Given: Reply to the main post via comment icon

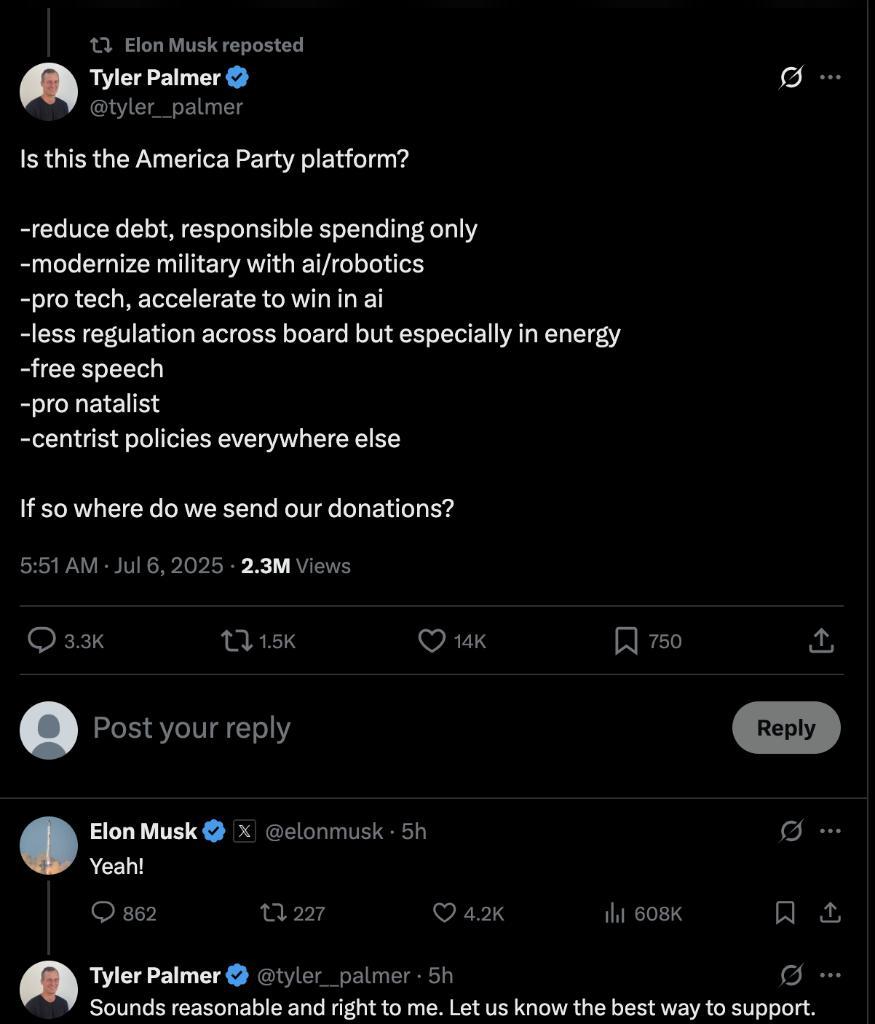Looking at the screenshot, I should coord(41,640).
